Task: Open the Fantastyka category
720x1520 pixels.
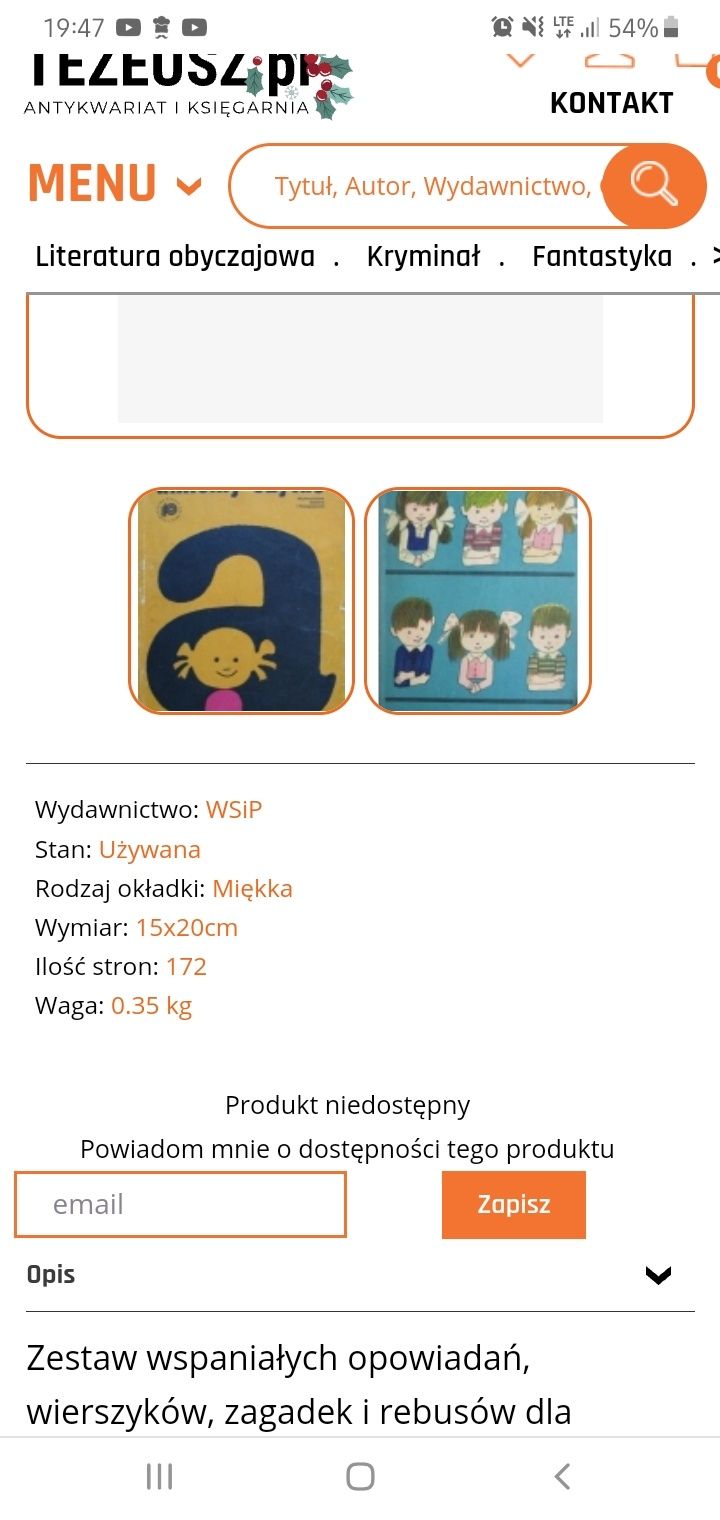Action: pyautogui.click(x=601, y=257)
